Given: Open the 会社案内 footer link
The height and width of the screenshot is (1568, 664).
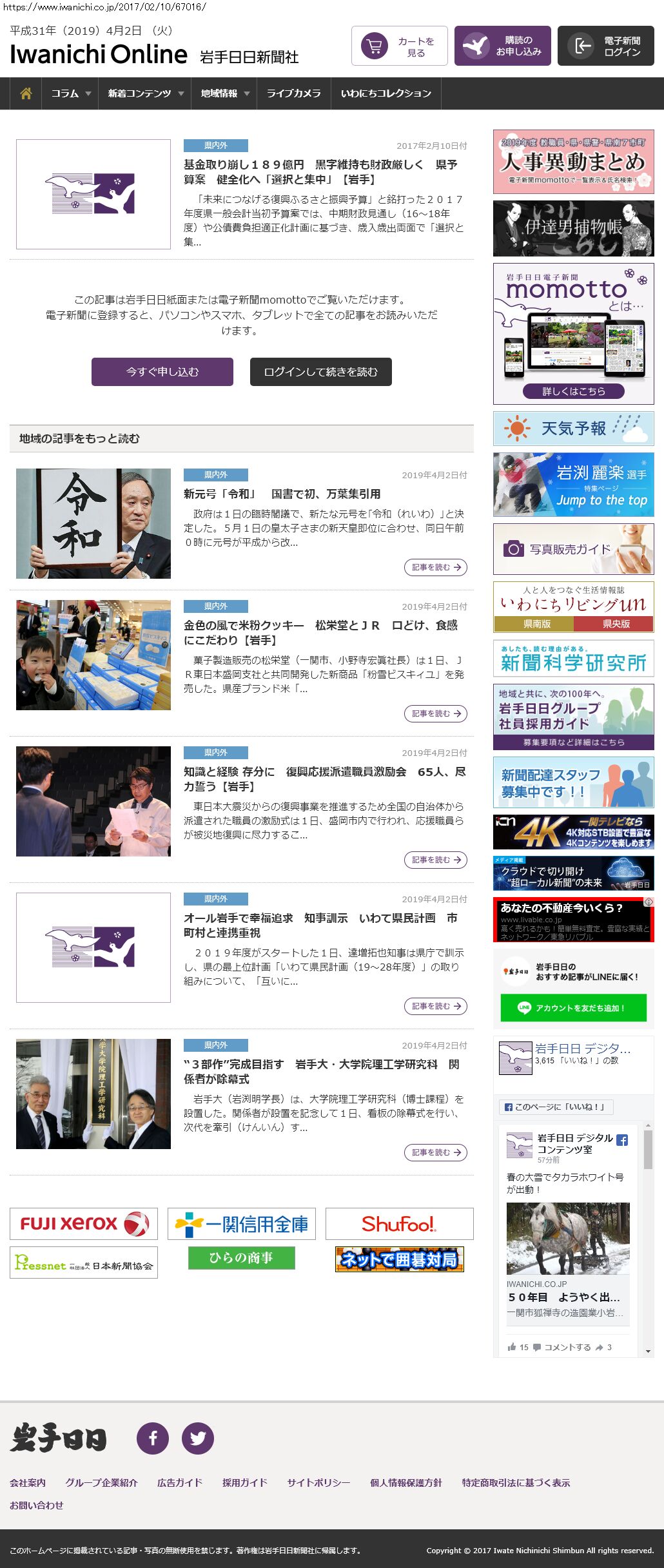Looking at the screenshot, I should pyautogui.click(x=28, y=1482).
